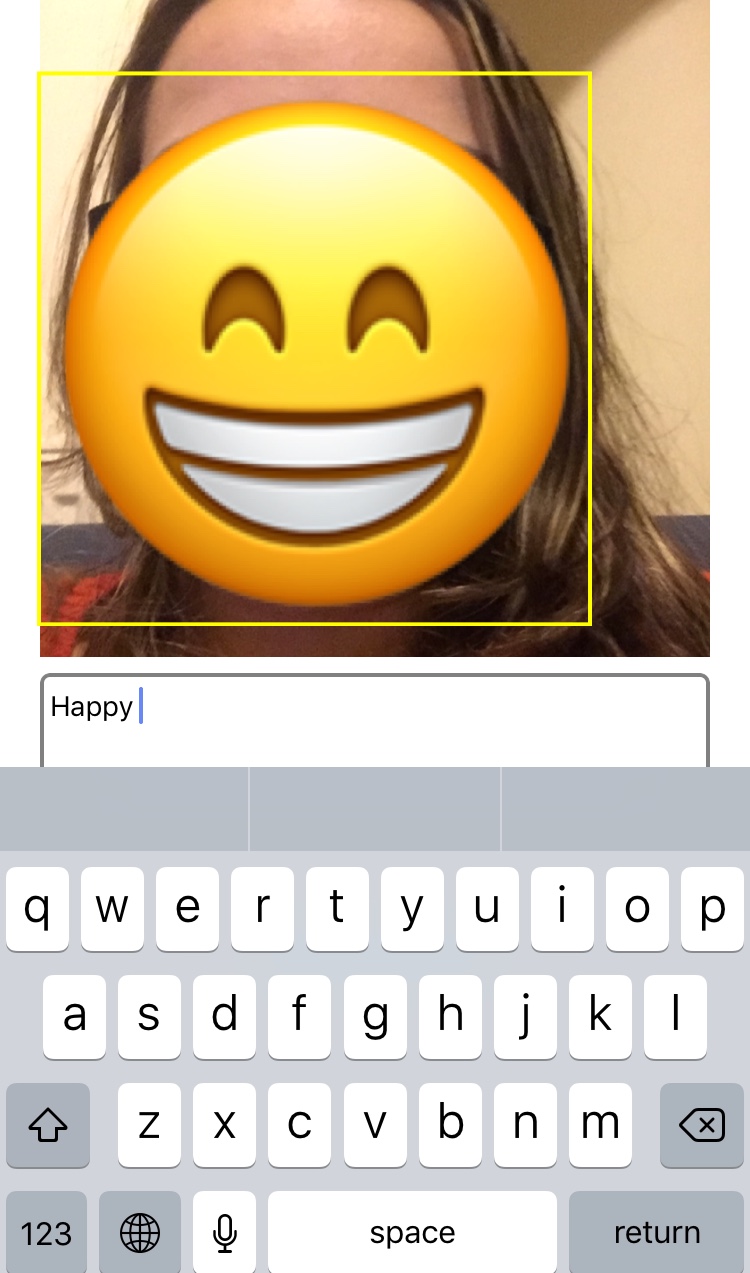Tap the space bar
The width and height of the screenshot is (750, 1273).
click(412, 1232)
